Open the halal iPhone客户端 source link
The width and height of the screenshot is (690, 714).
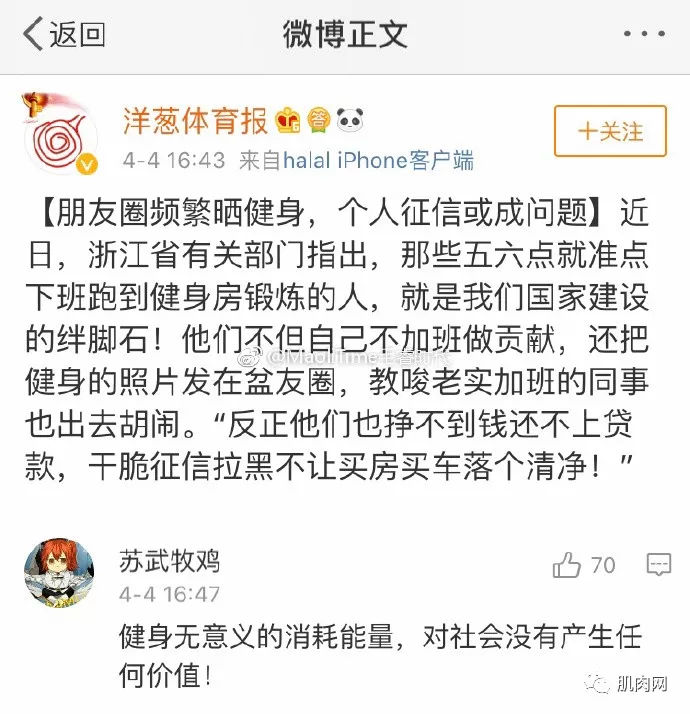click(378, 159)
